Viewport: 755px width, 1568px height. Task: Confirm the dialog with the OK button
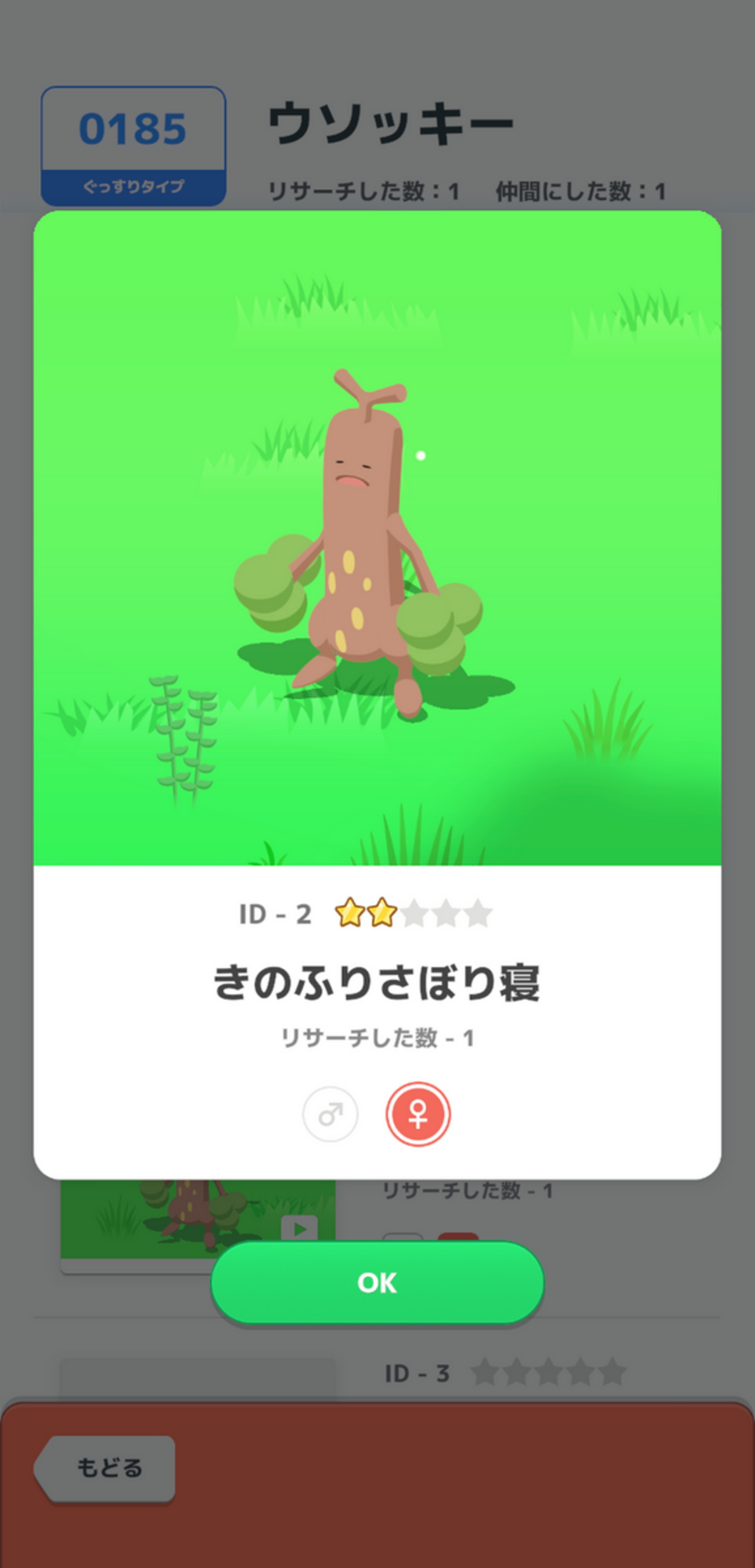(x=377, y=1283)
